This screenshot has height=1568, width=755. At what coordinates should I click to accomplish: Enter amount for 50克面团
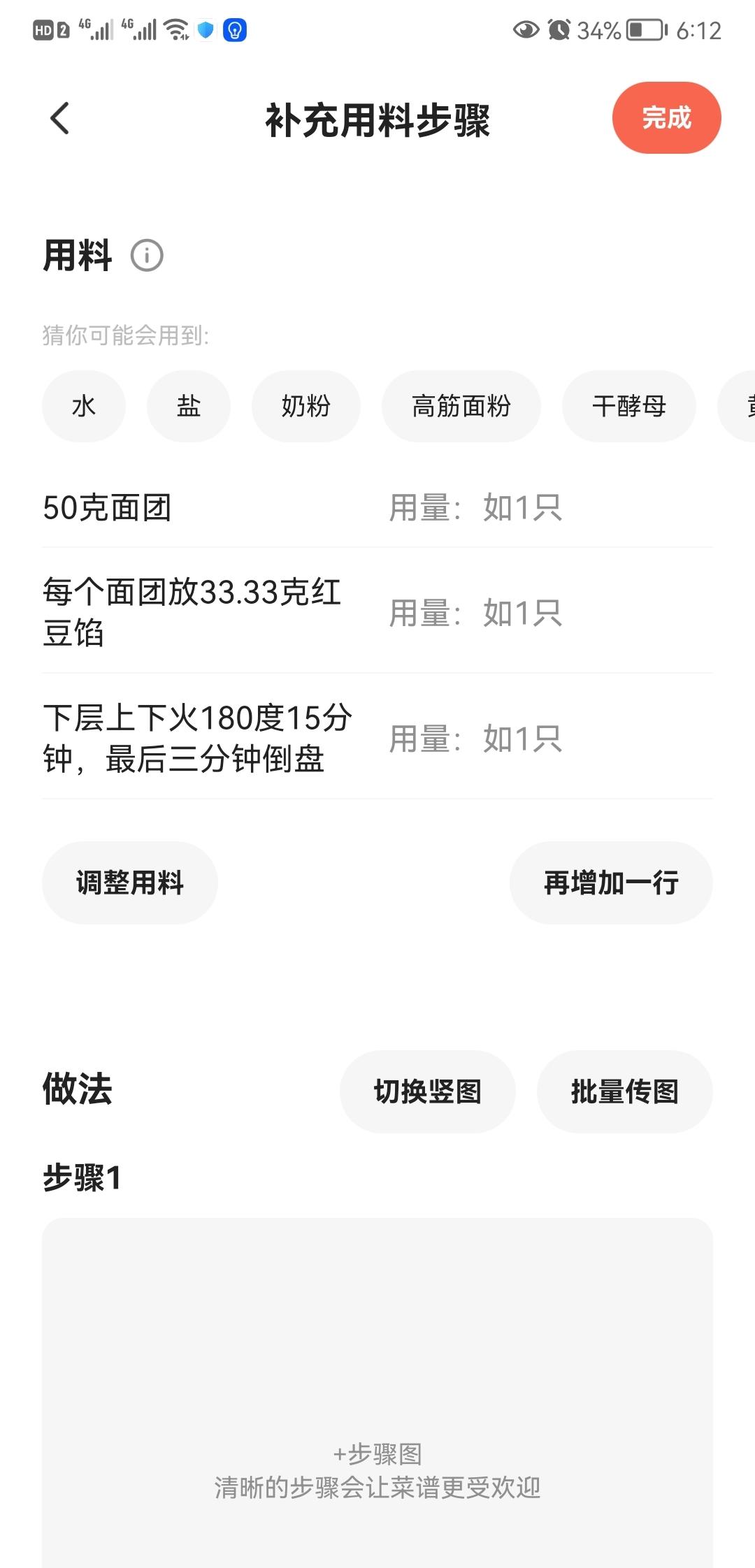pos(545,508)
